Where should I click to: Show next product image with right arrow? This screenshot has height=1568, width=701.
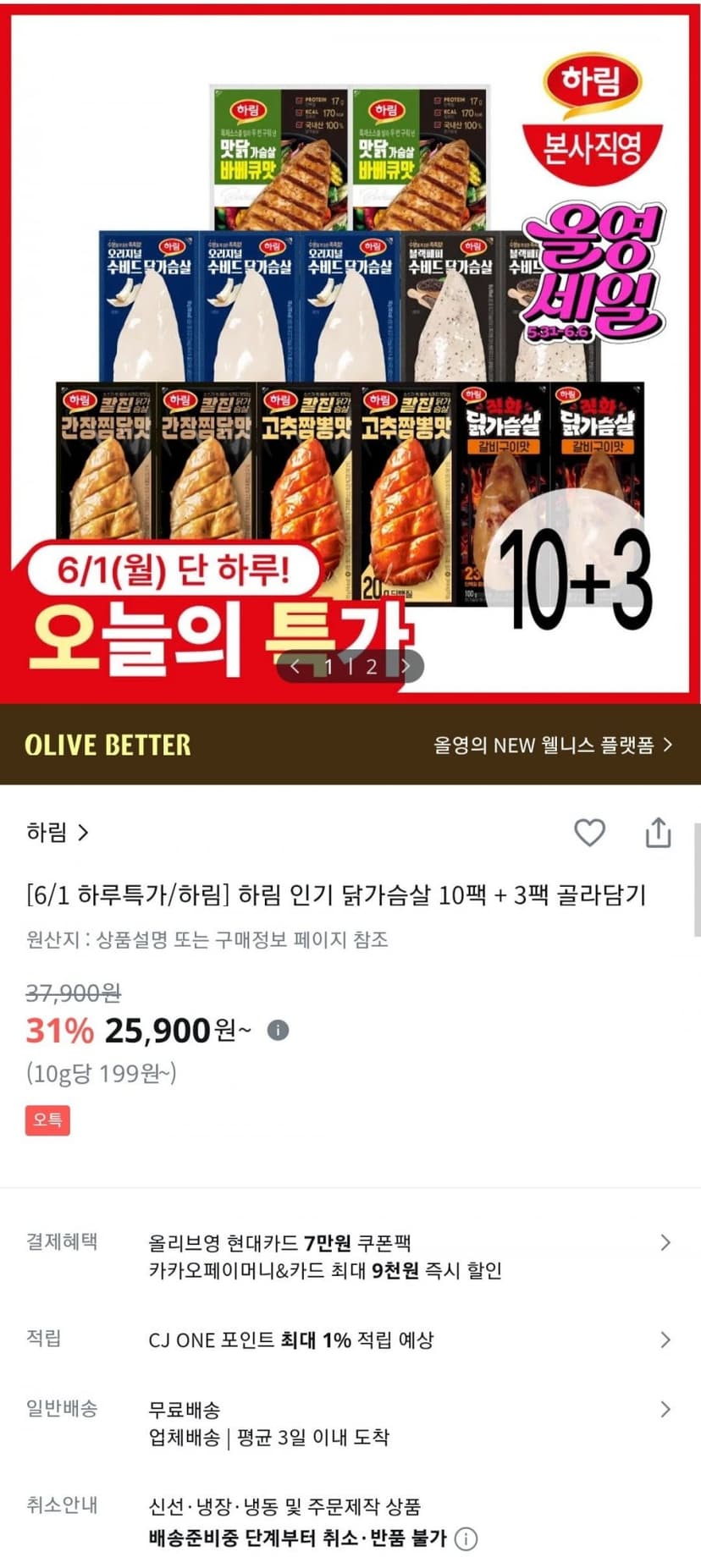tap(406, 667)
